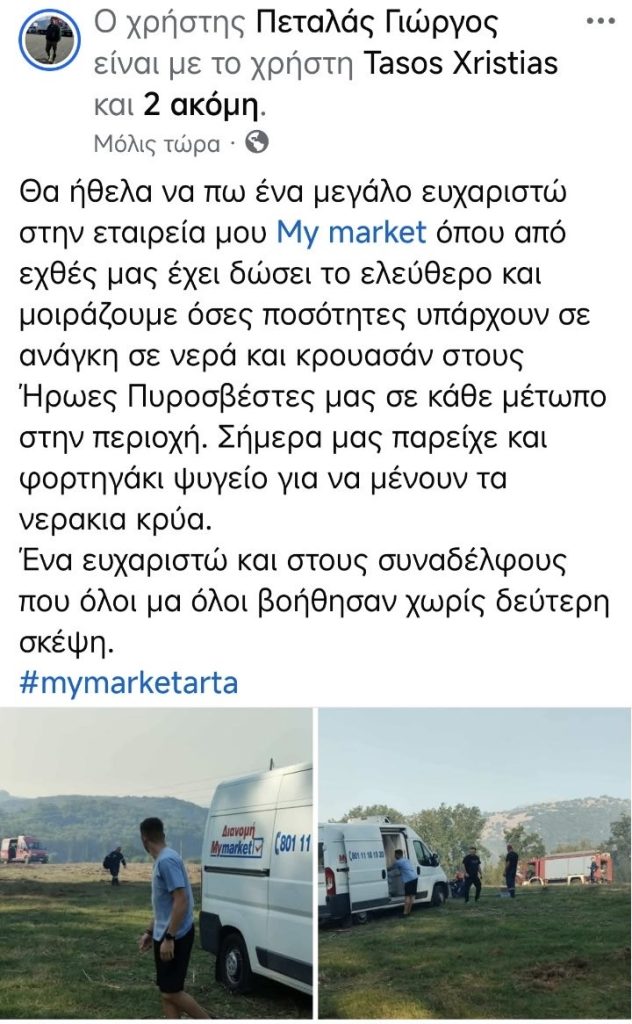Open Tasos Xristias tagged profile
Viewport: 632px width, 1024px height.
459,63
